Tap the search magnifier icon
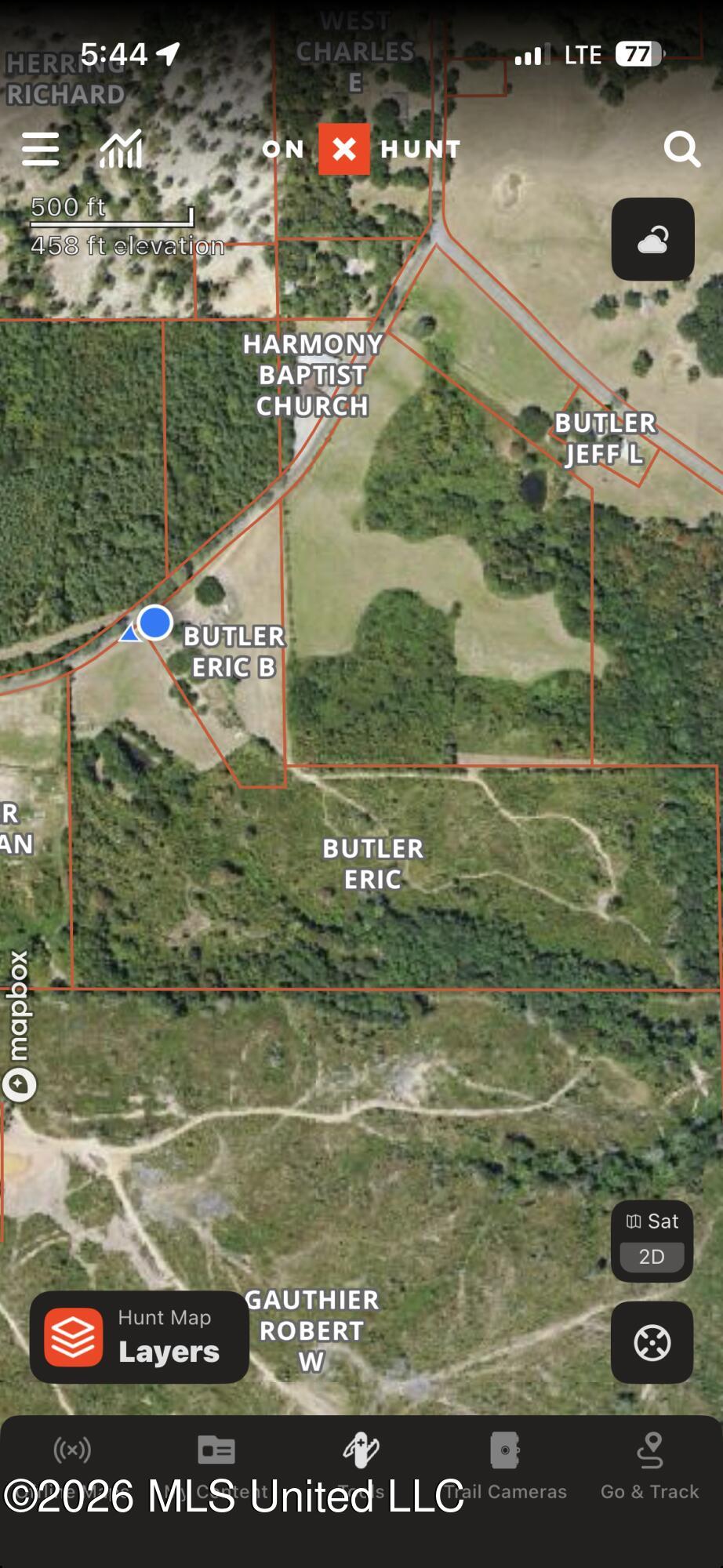The height and width of the screenshot is (1568, 723). click(x=681, y=149)
